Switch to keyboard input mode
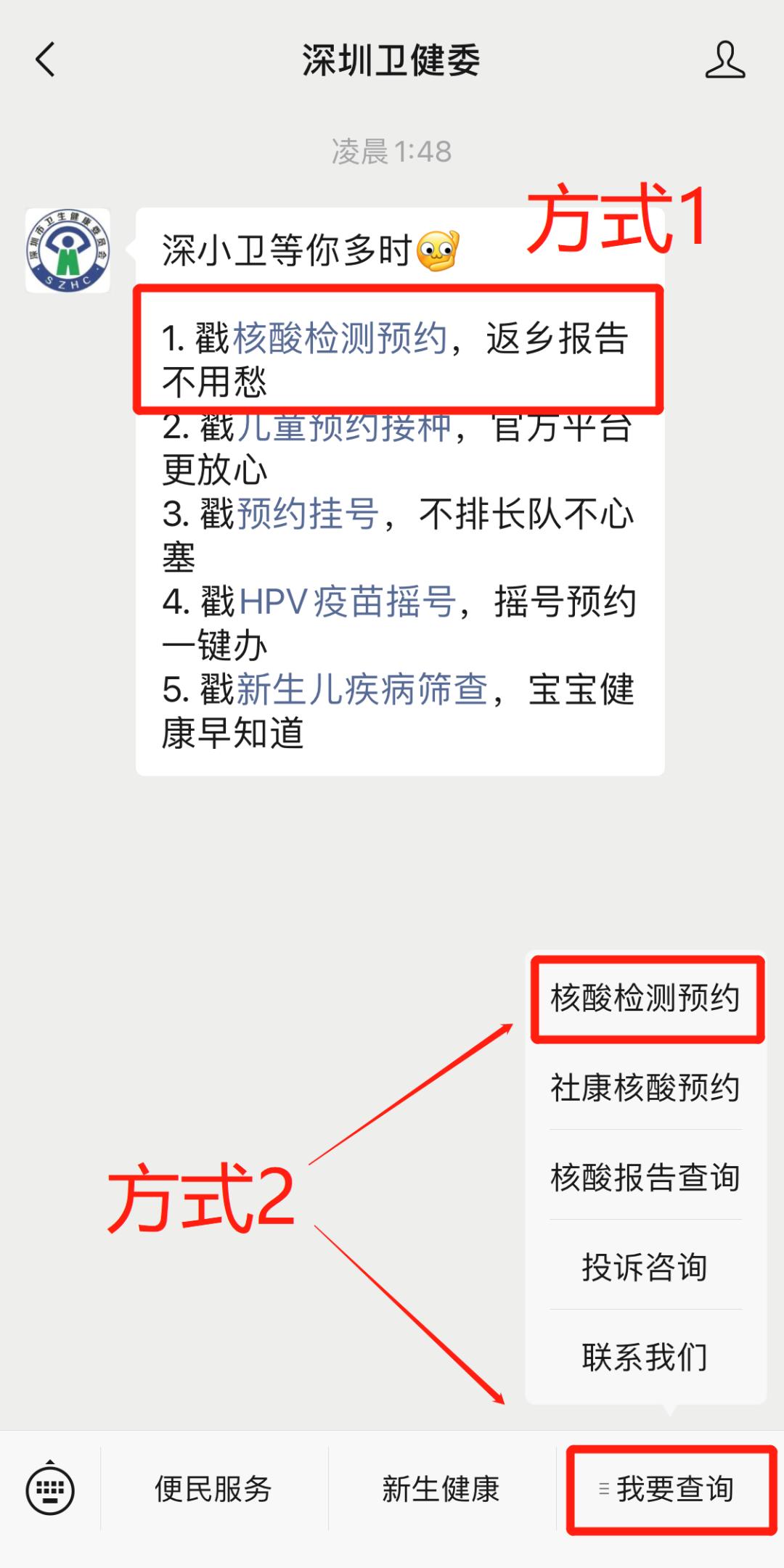This screenshot has width=784, height=1568. click(x=50, y=1490)
